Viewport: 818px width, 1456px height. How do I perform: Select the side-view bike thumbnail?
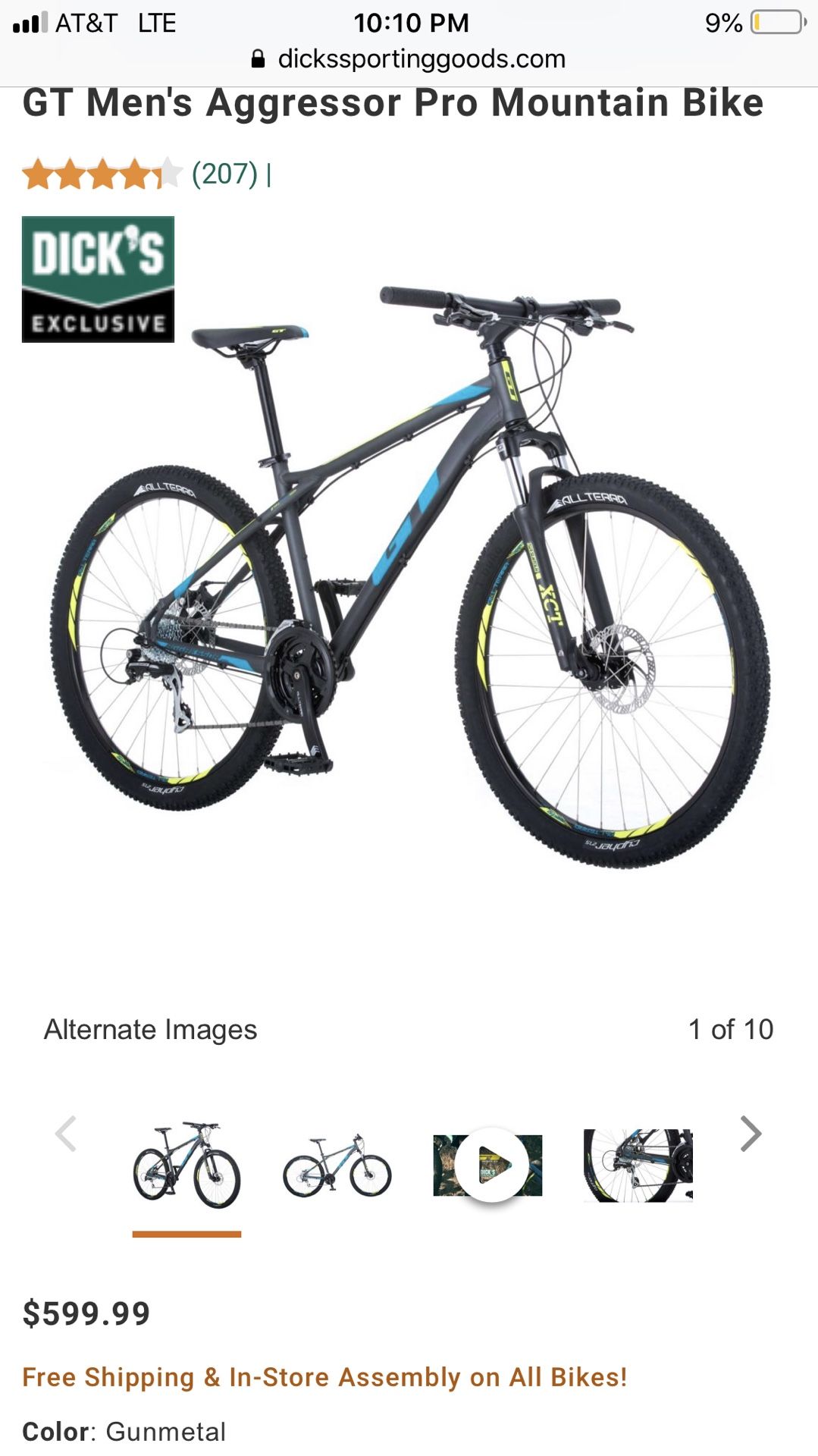tap(337, 1166)
